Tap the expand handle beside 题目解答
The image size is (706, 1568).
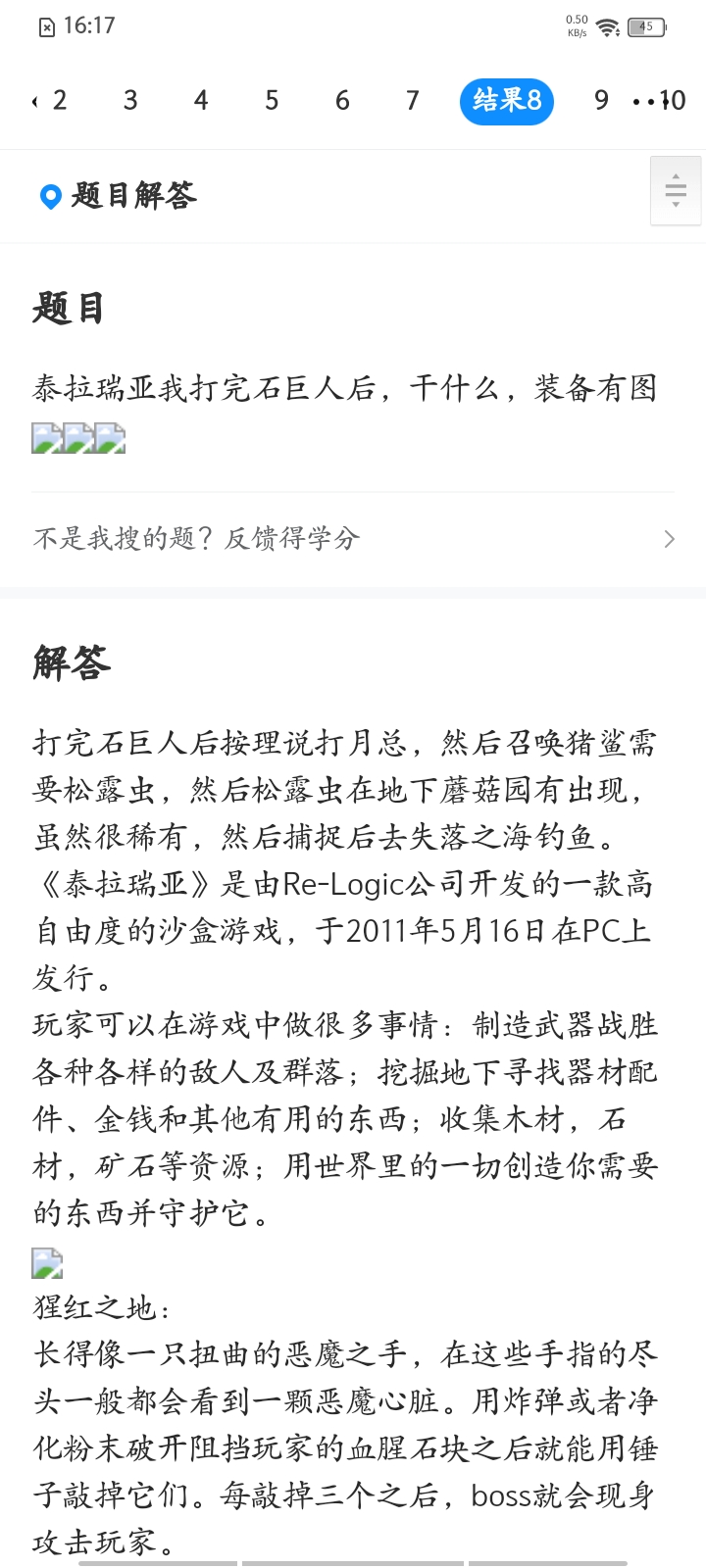coord(676,190)
